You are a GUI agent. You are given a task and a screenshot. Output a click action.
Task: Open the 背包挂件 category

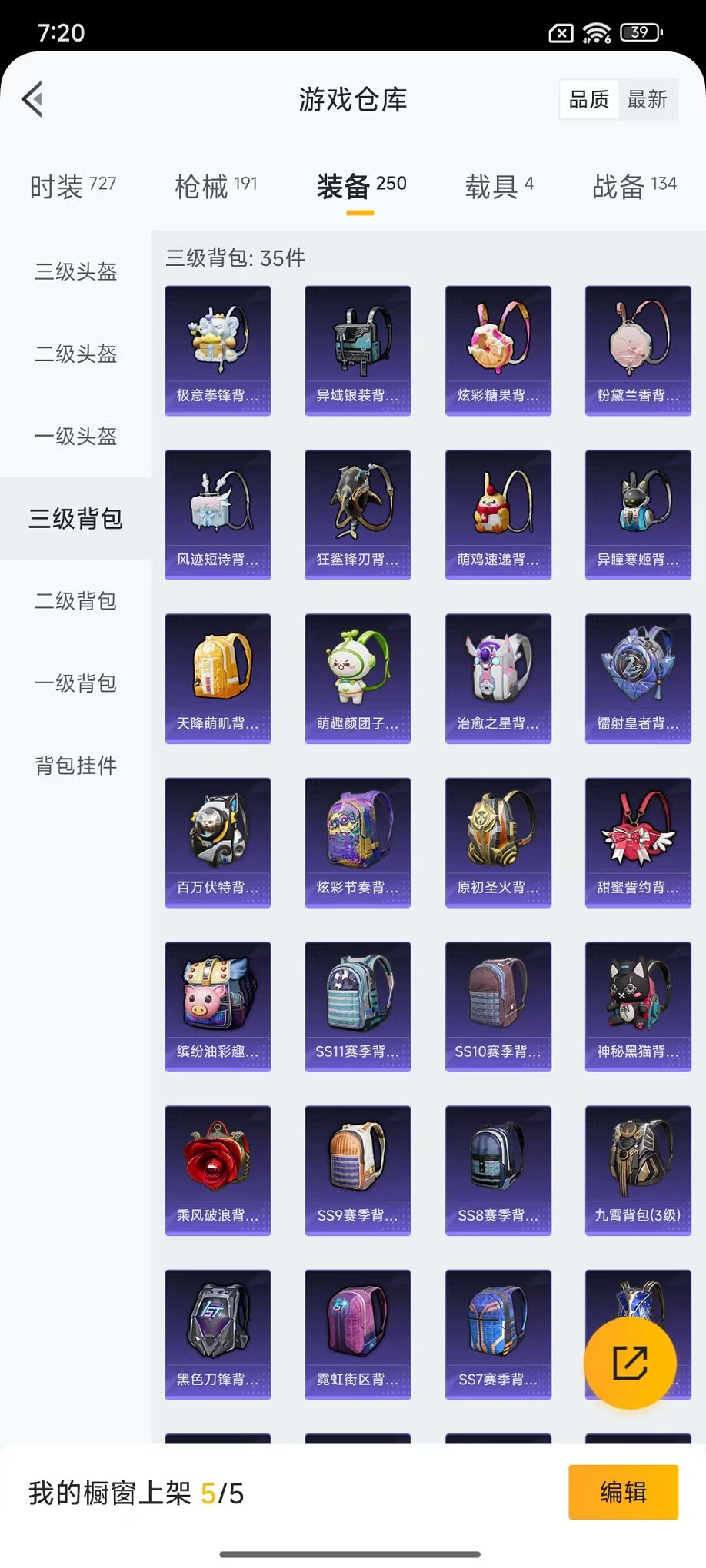point(75,765)
